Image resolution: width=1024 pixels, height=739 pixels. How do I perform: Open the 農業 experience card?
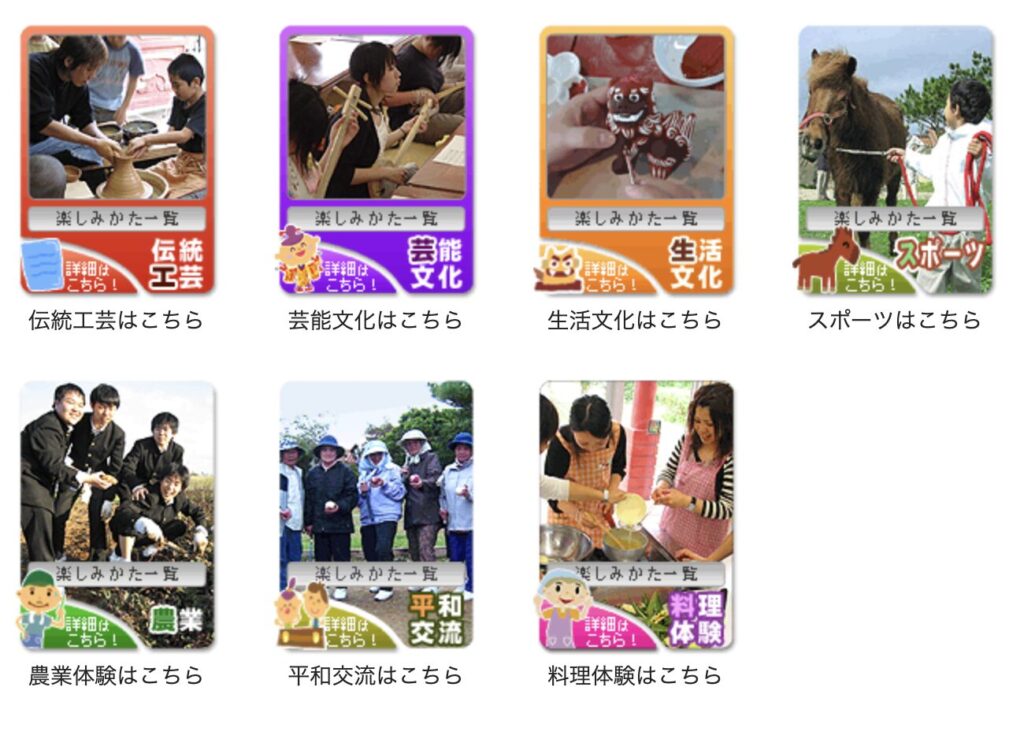pos(117,514)
